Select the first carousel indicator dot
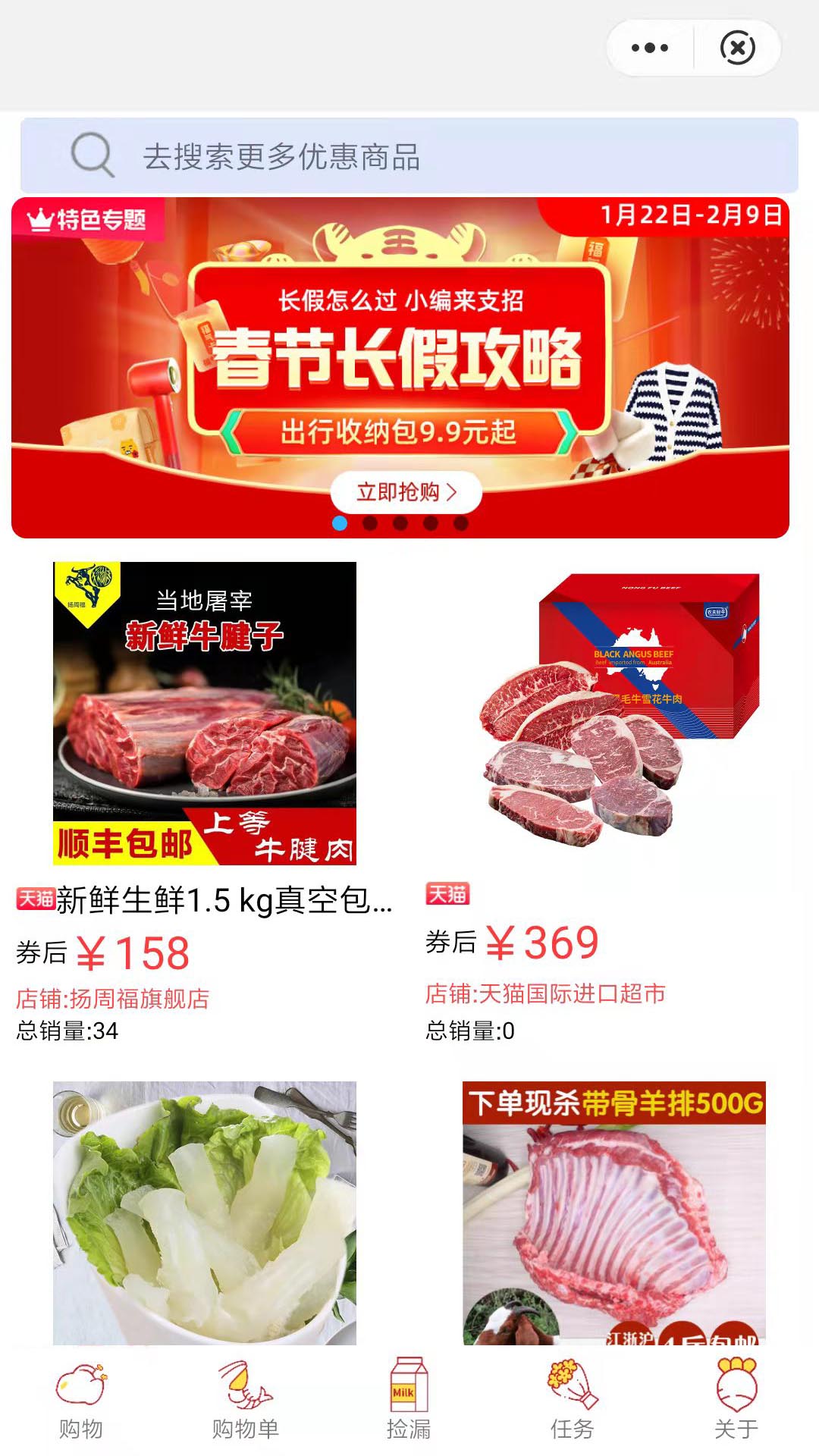Viewport: 819px width, 1456px height. click(341, 523)
